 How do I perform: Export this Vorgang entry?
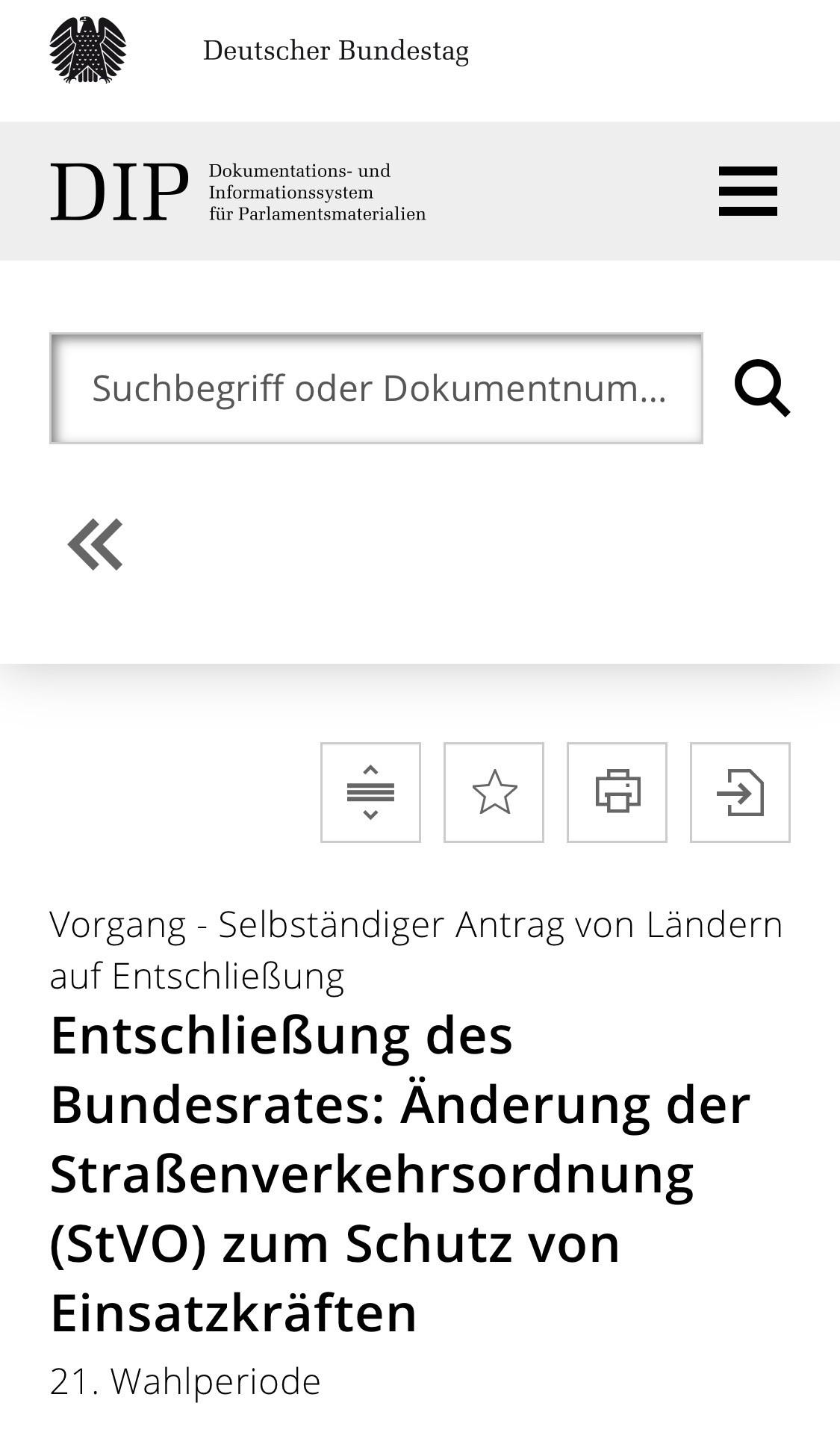pyautogui.click(x=740, y=792)
